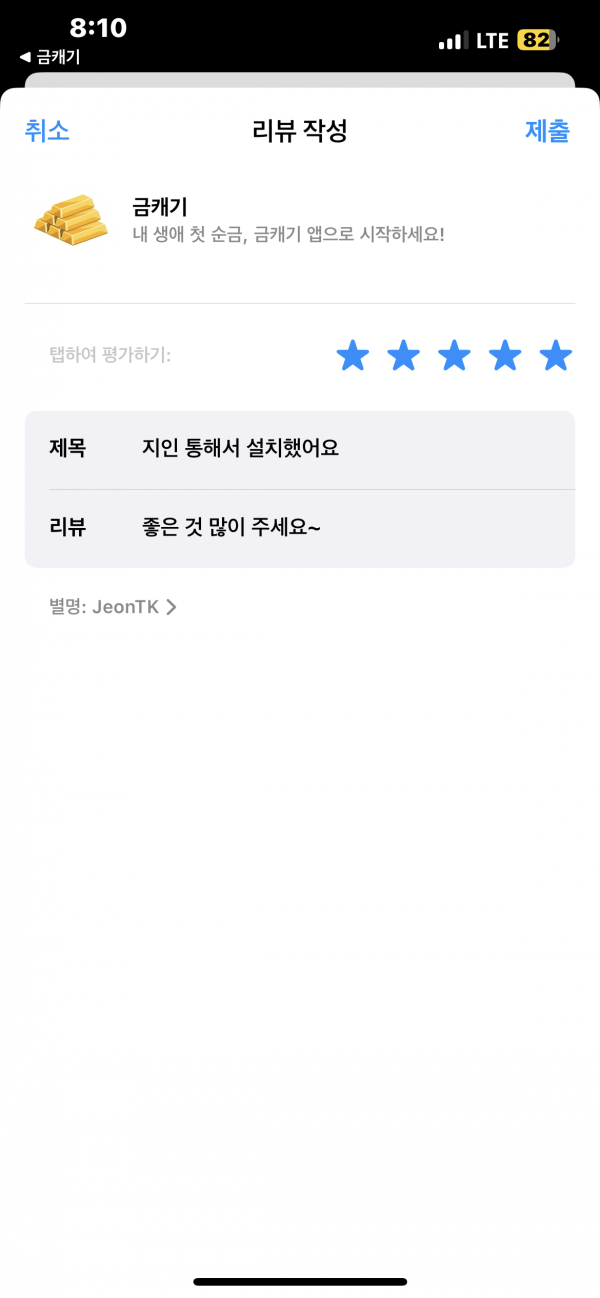This screenshot has width=600, height=1298.
Task: Edit the 리뷰 review text field
Action: click(300, 528)
